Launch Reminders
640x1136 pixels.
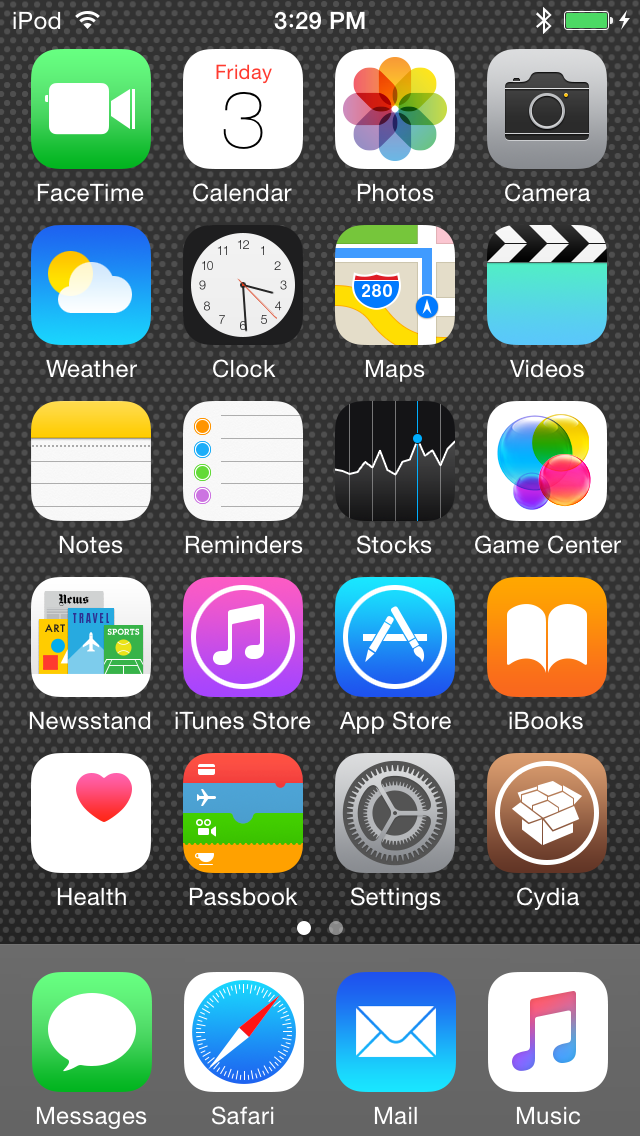(243, 461)
